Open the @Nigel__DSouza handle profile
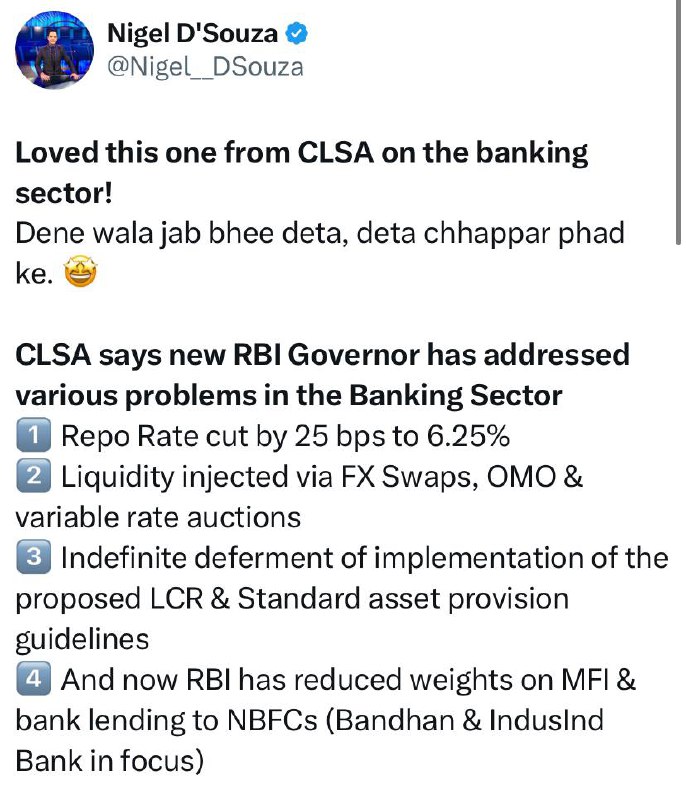 (x=205, y=67)
